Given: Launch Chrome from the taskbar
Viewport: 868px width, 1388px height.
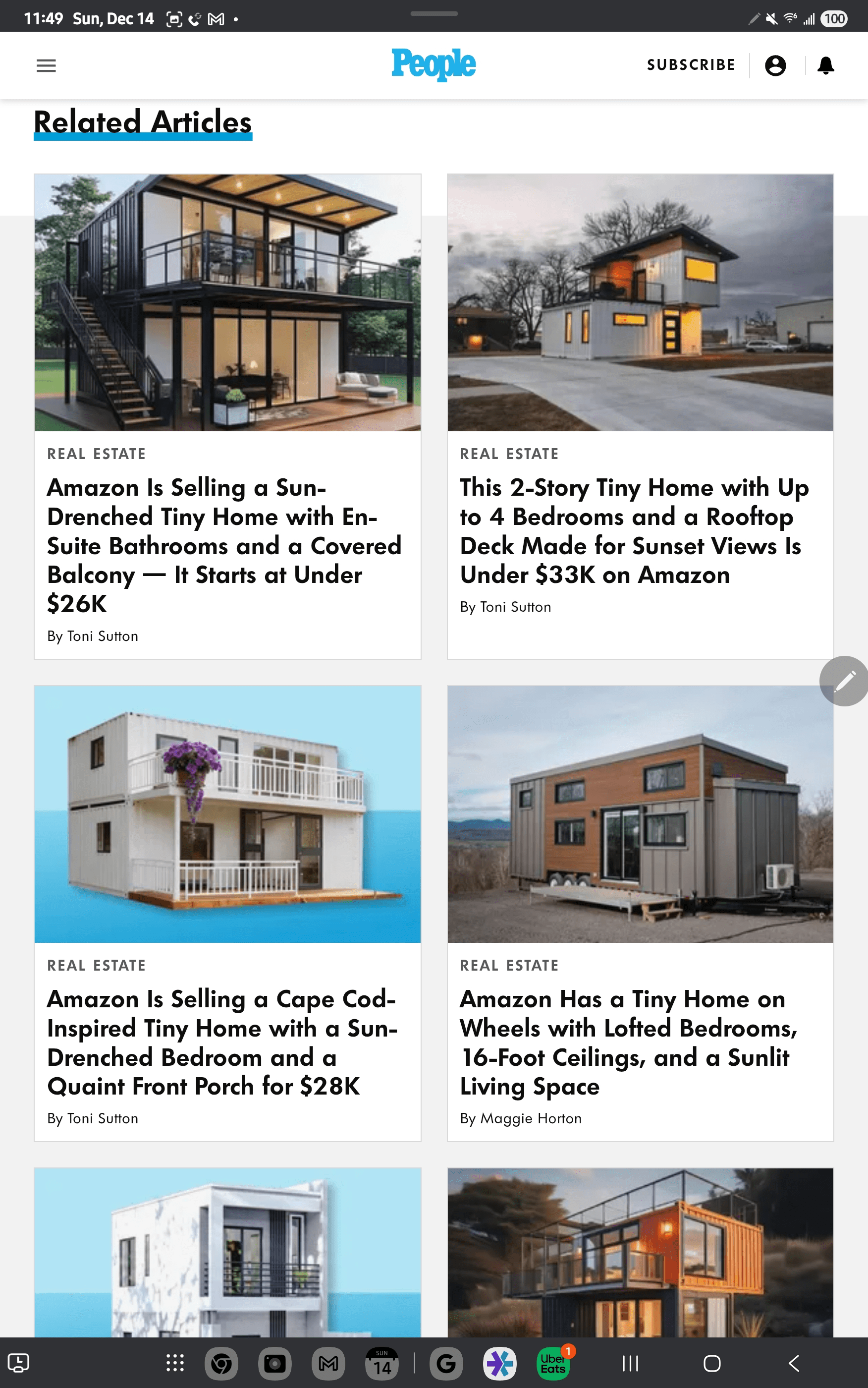Looking at the screenshot, I should click(x=221, y=1363).
